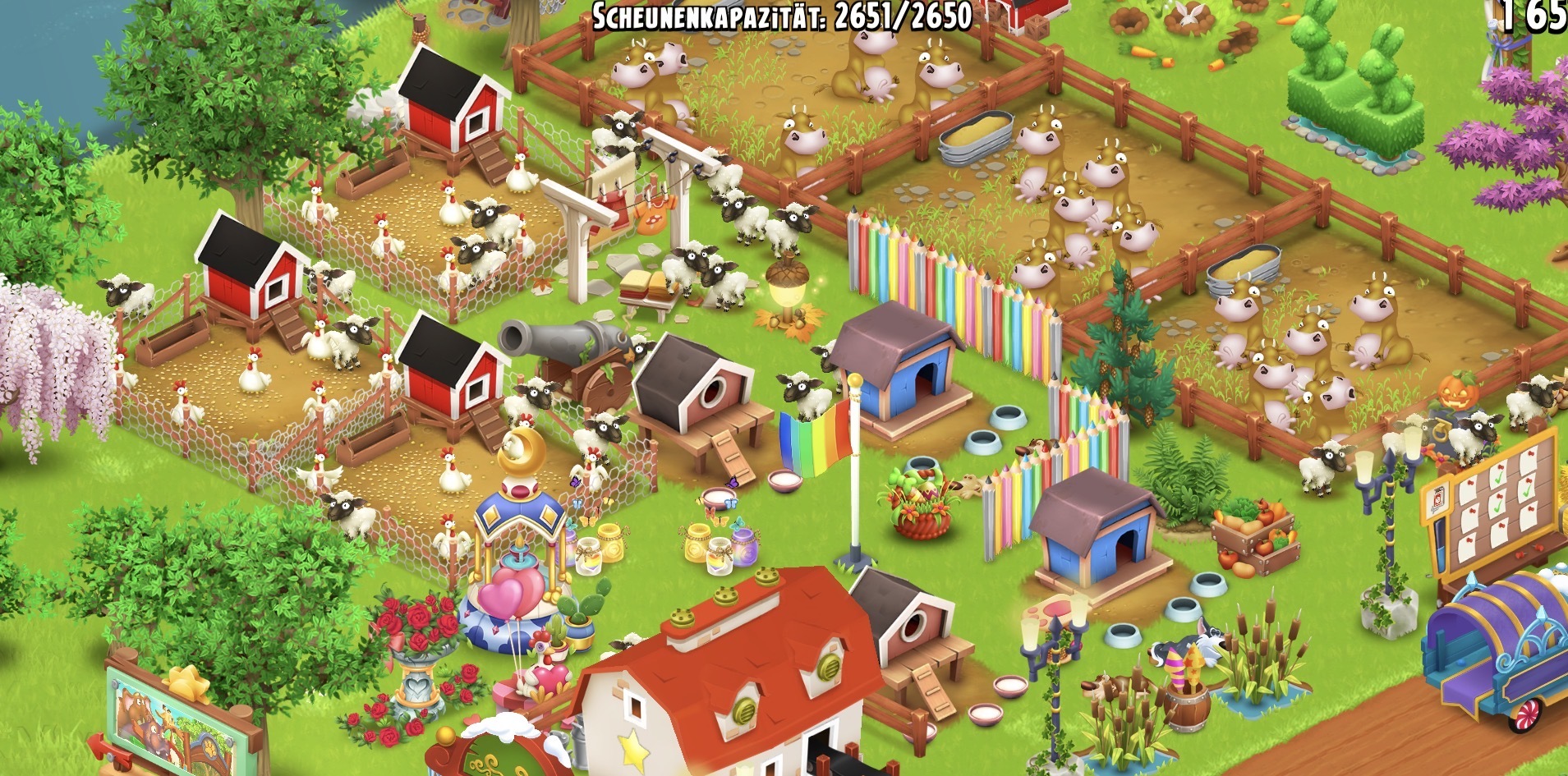This screenshot has width=1568, height=776.
Task: Open the purple wagon beside the order board
Action: [1495, 649]
